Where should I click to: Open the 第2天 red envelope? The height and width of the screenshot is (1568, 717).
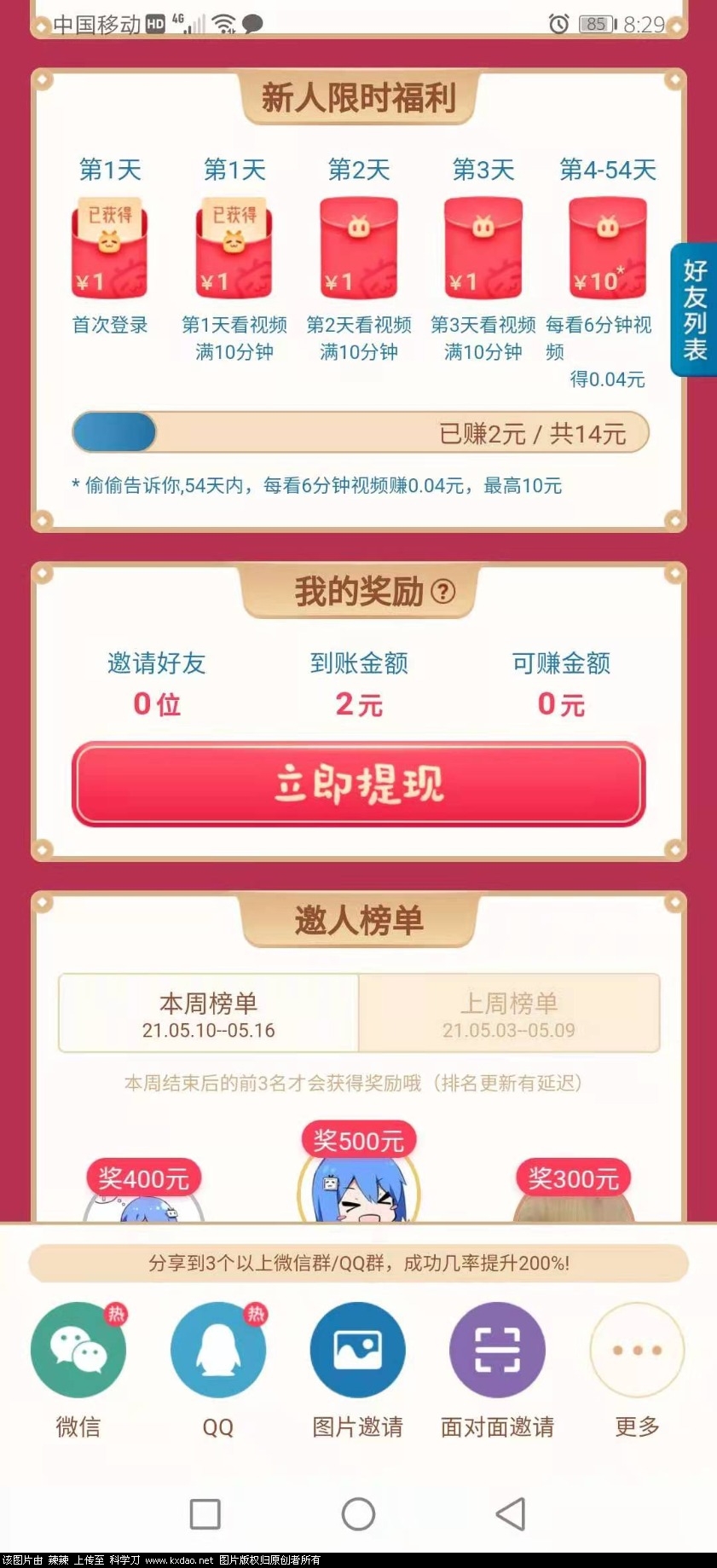pyautogui.click(x=359, y=247)
